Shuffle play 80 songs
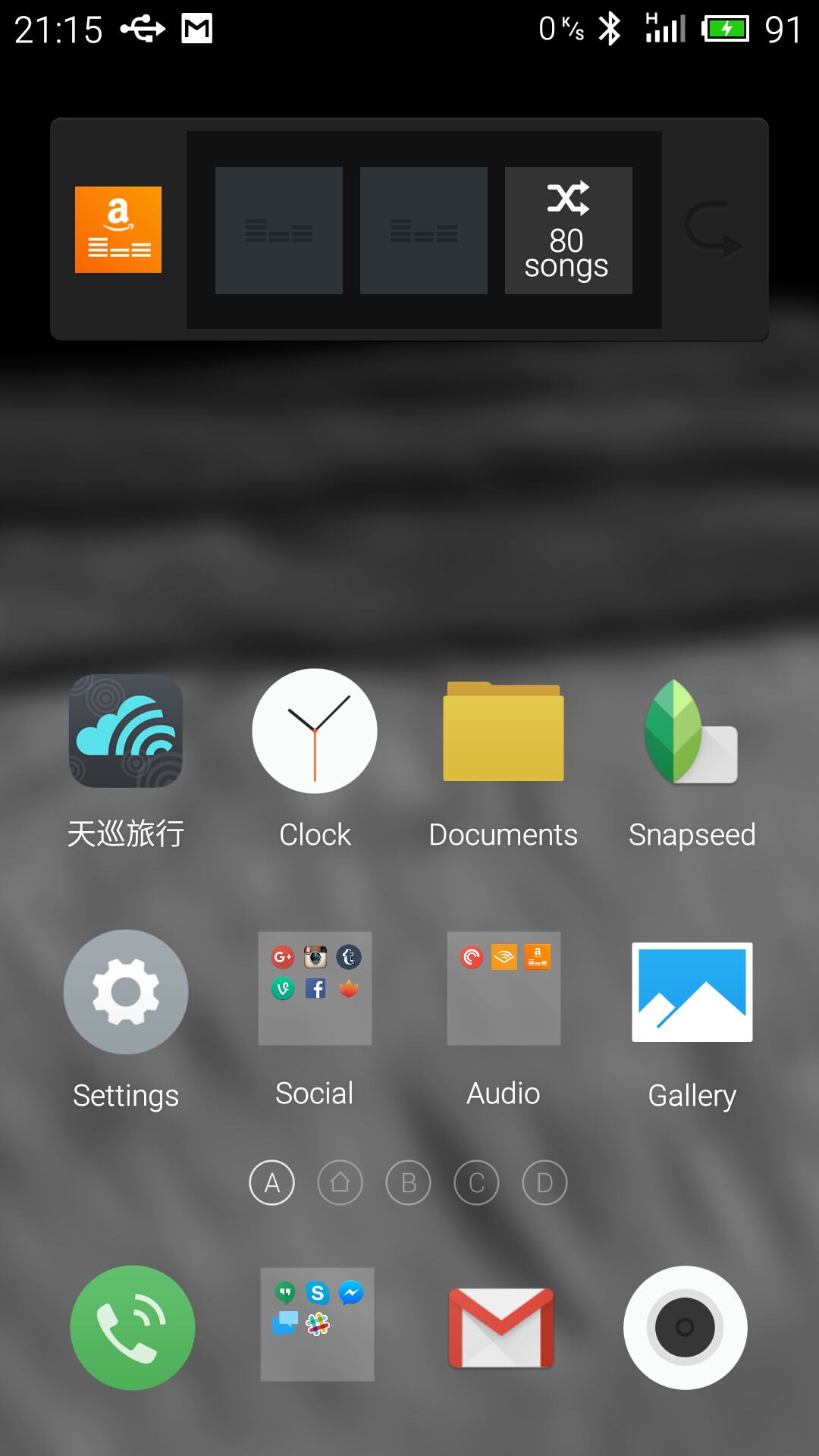Viewport: 819px width, 1456px height. (568, 231)
